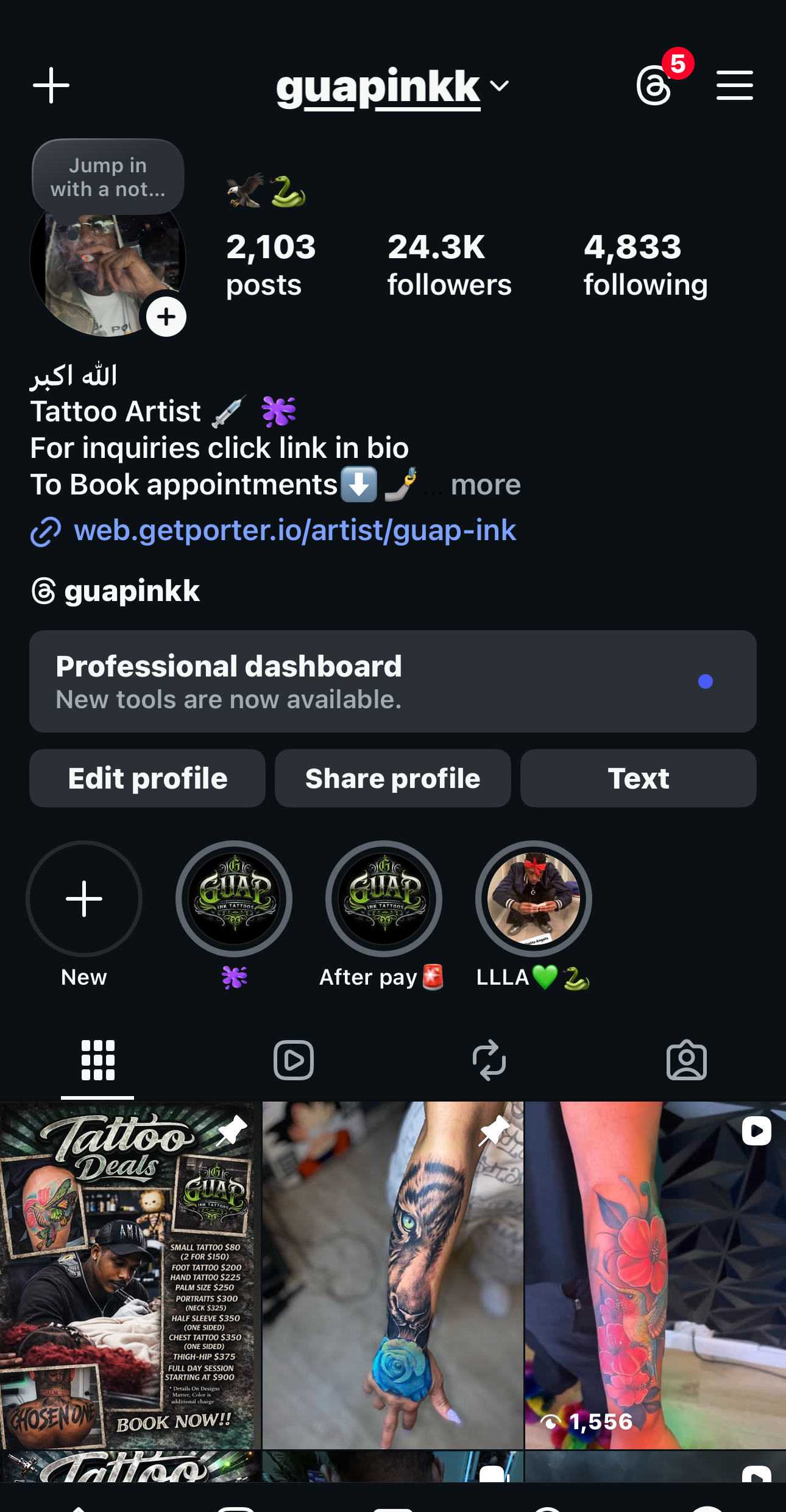View the 24.3K followers list
The height and width of the screenshot is (1512, 786).
(x=449, y=265)
